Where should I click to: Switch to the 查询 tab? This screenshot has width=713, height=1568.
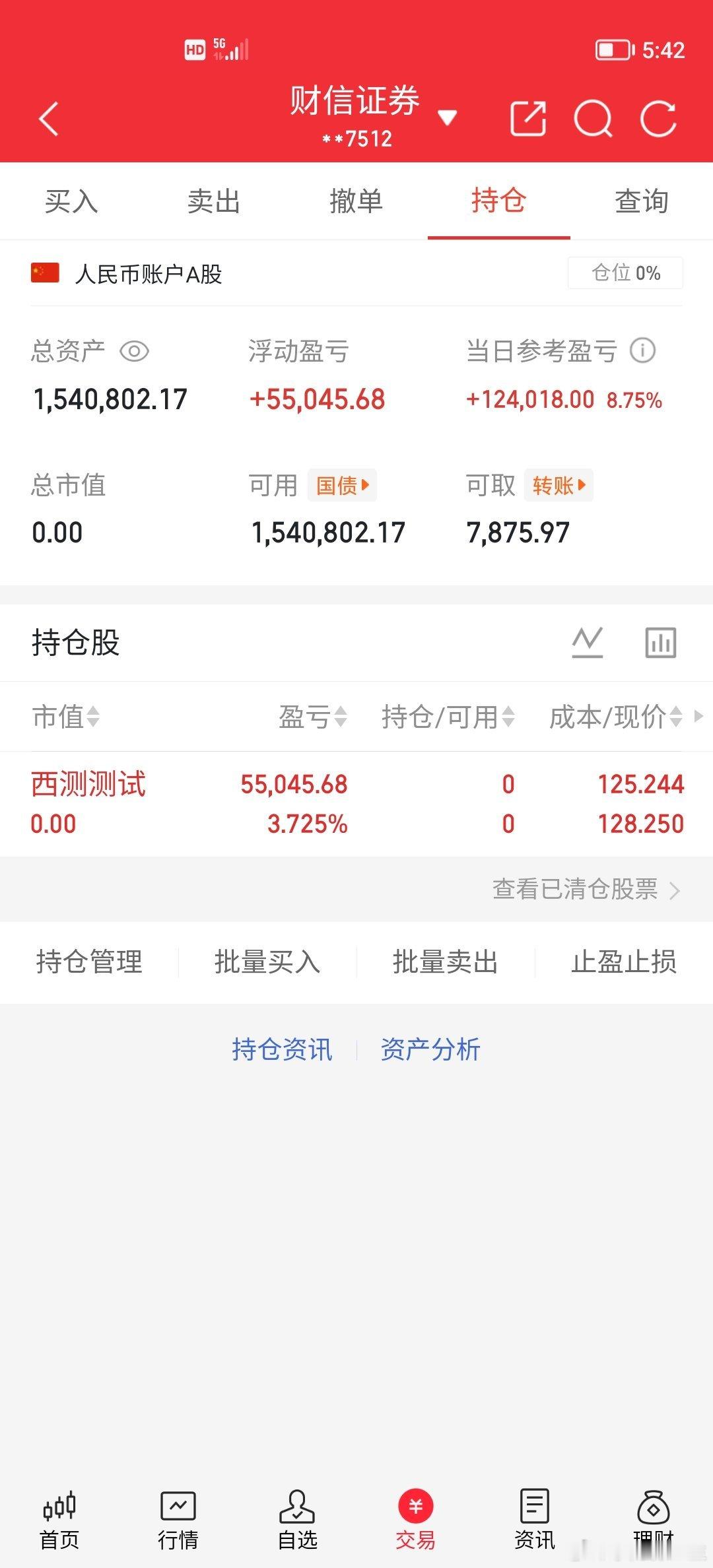pyautogui.click(x=640, y=202)
